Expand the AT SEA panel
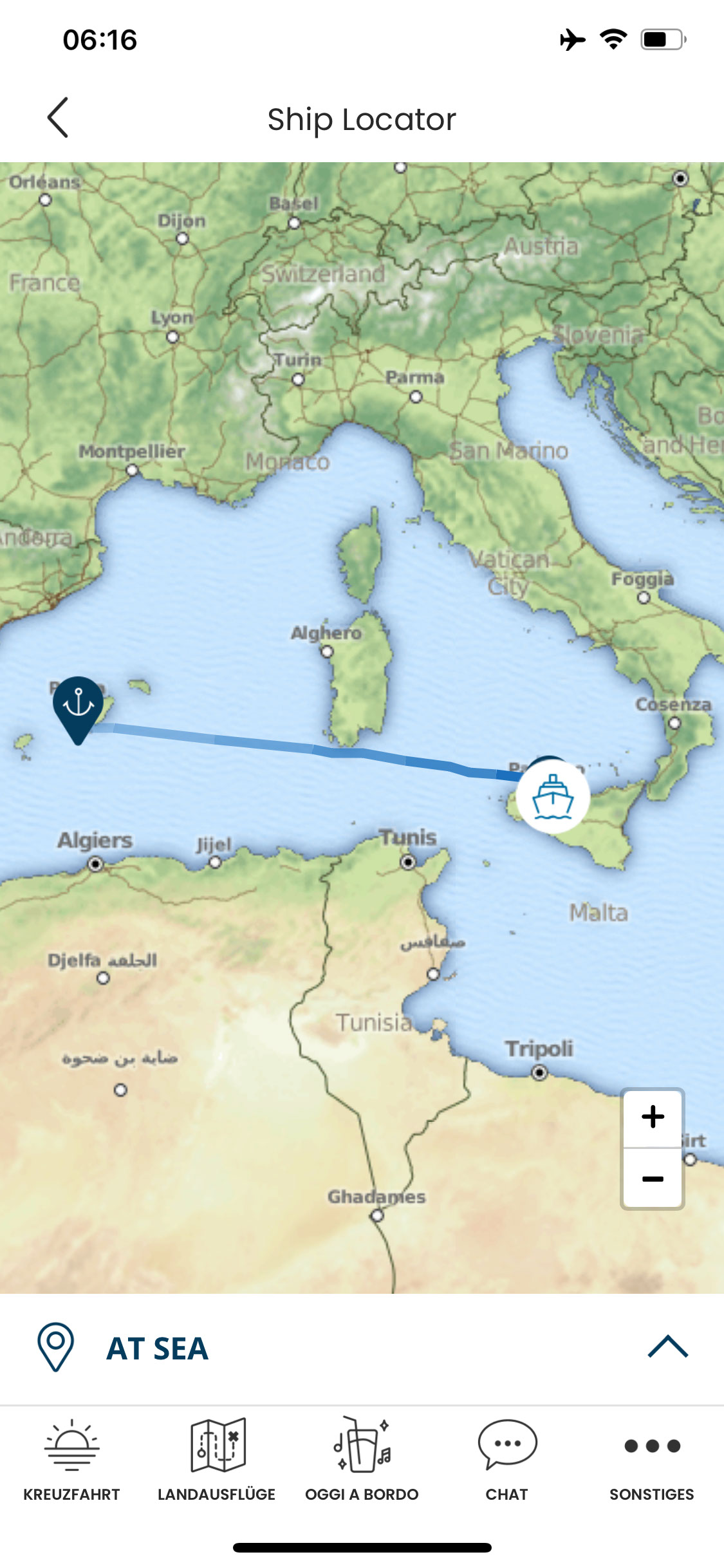Image resolution: width=724 pixels, height=1568 pixels. pyautogui.click(x=667, y=1347)
